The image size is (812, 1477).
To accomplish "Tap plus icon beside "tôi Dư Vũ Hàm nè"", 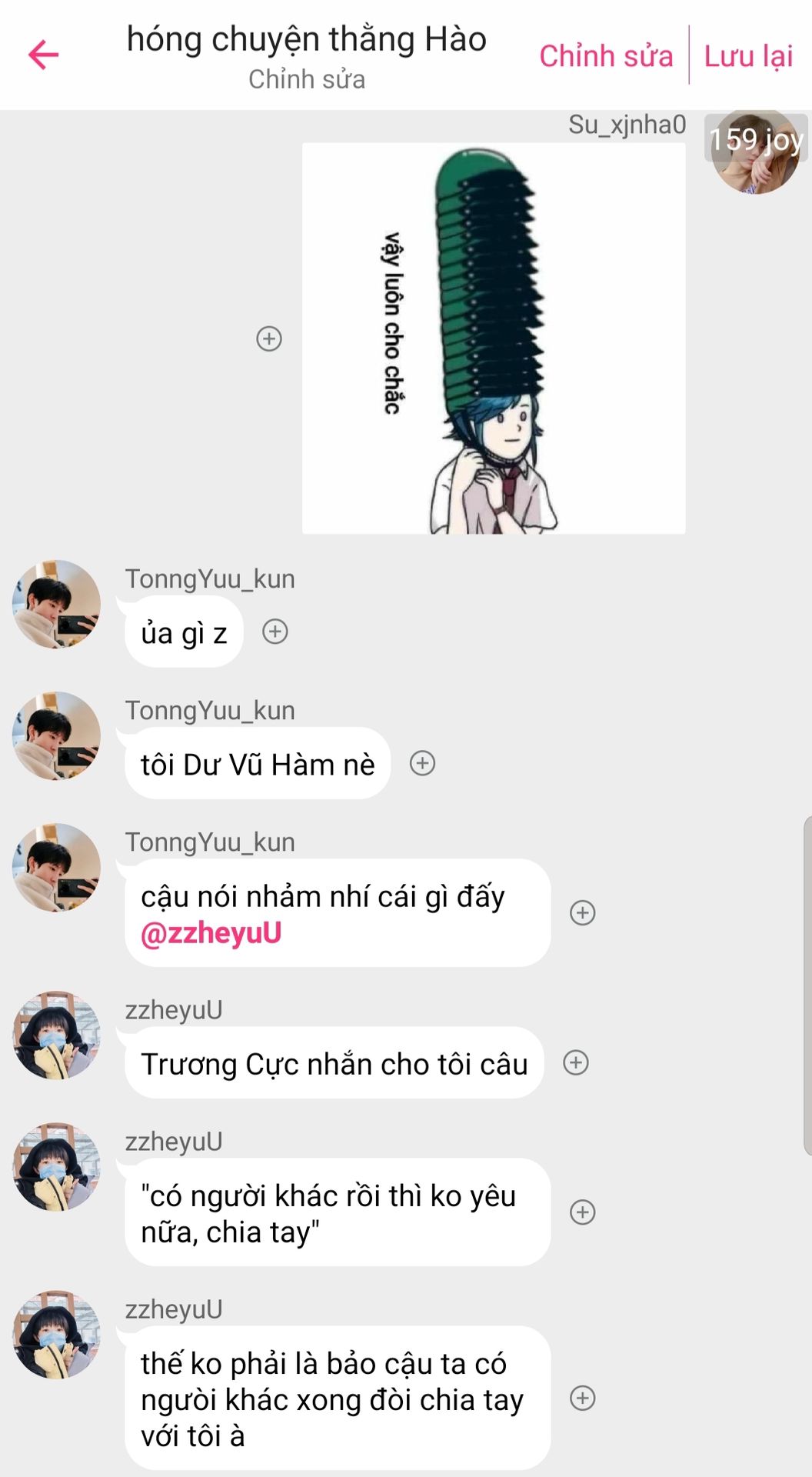I will click(422, 763).
